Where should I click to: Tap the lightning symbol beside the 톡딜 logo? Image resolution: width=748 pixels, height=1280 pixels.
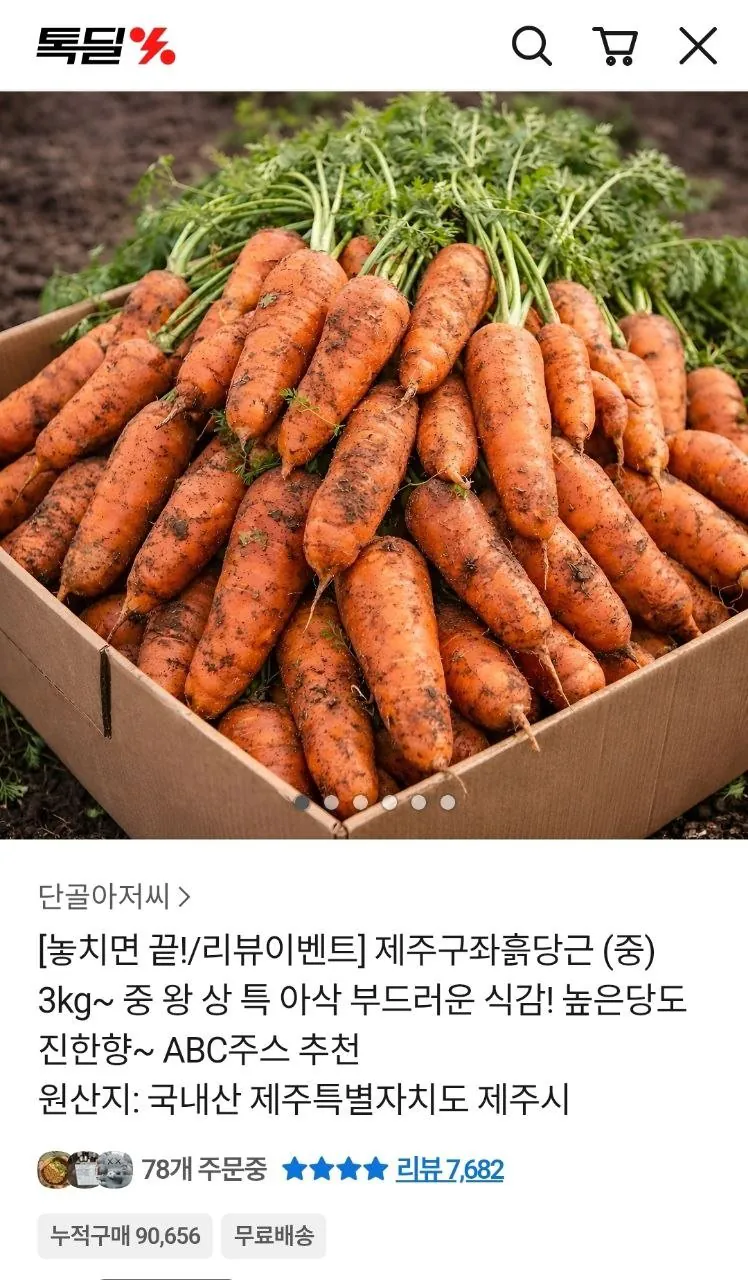152,44
